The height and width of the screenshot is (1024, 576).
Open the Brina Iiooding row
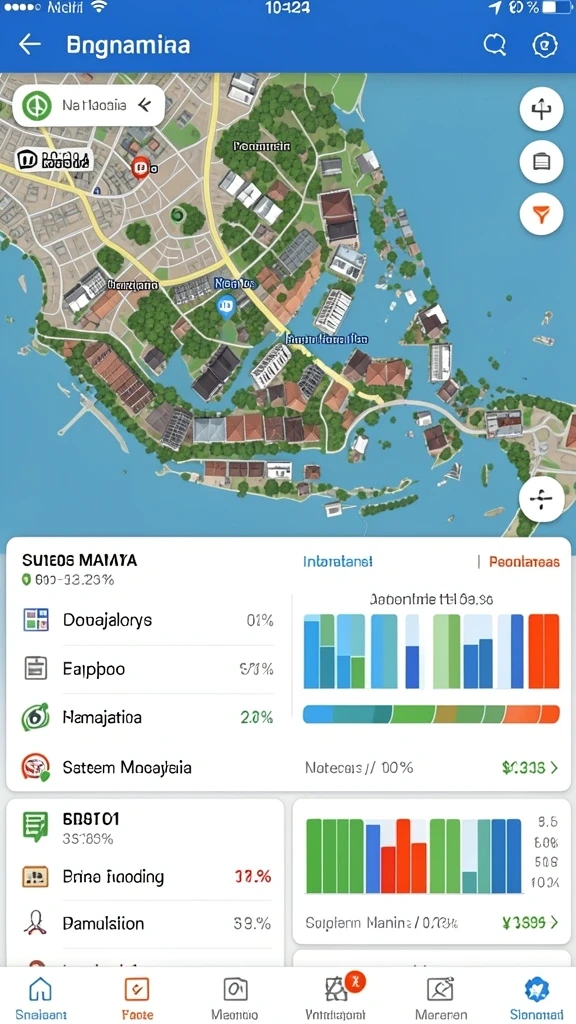tap(147, 876)
